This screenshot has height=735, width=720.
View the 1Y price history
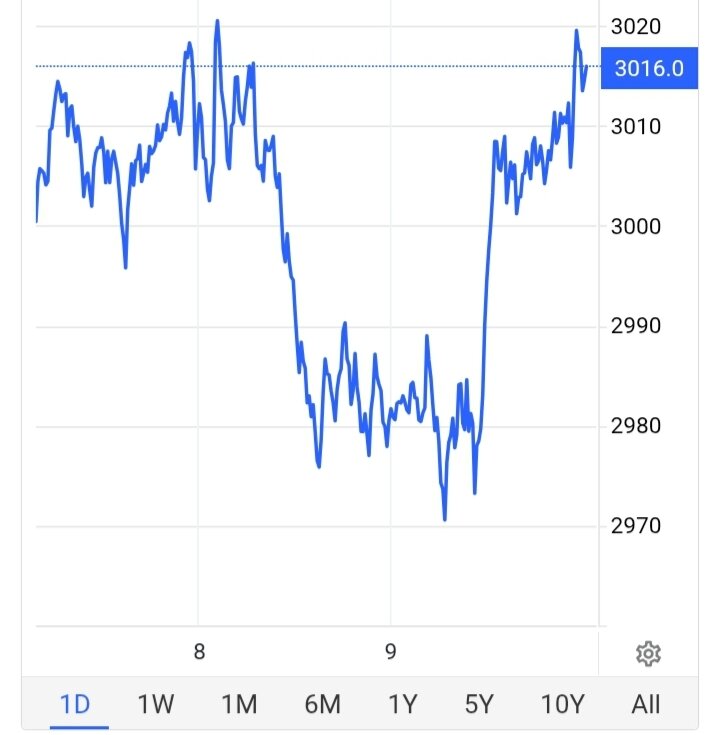tap(401, 704)
